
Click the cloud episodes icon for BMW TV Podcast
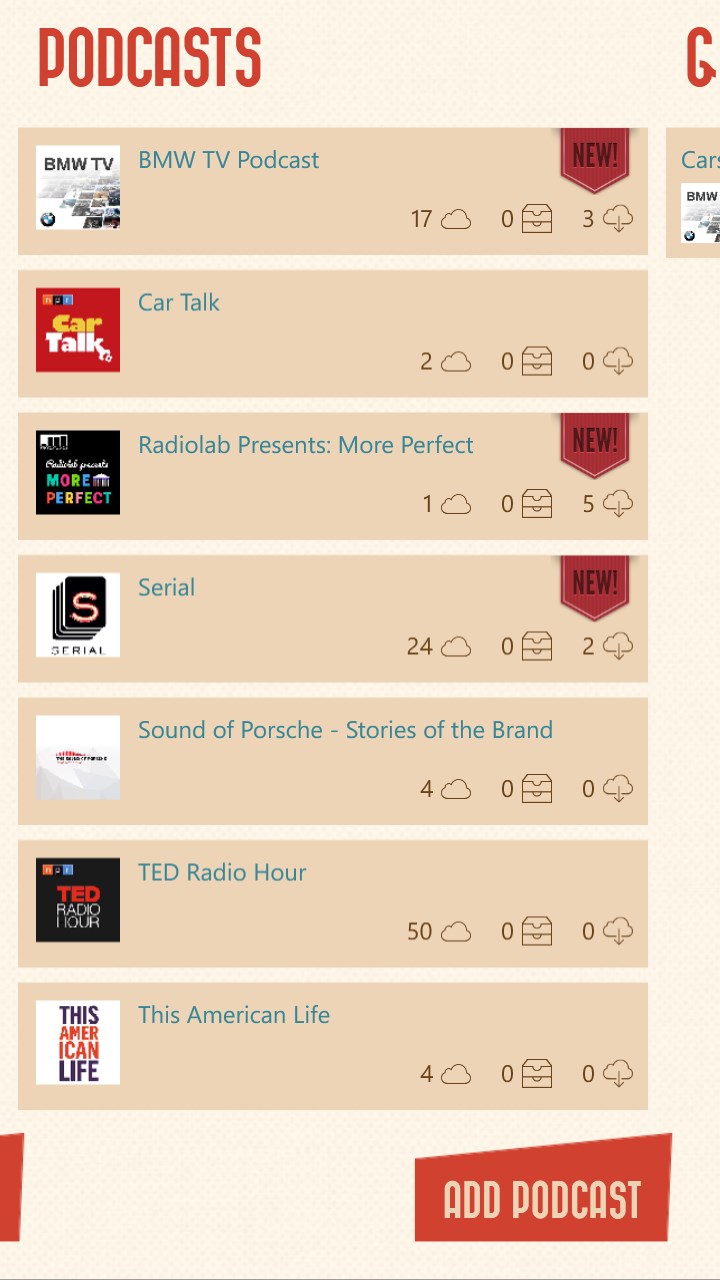coord(458,218)
